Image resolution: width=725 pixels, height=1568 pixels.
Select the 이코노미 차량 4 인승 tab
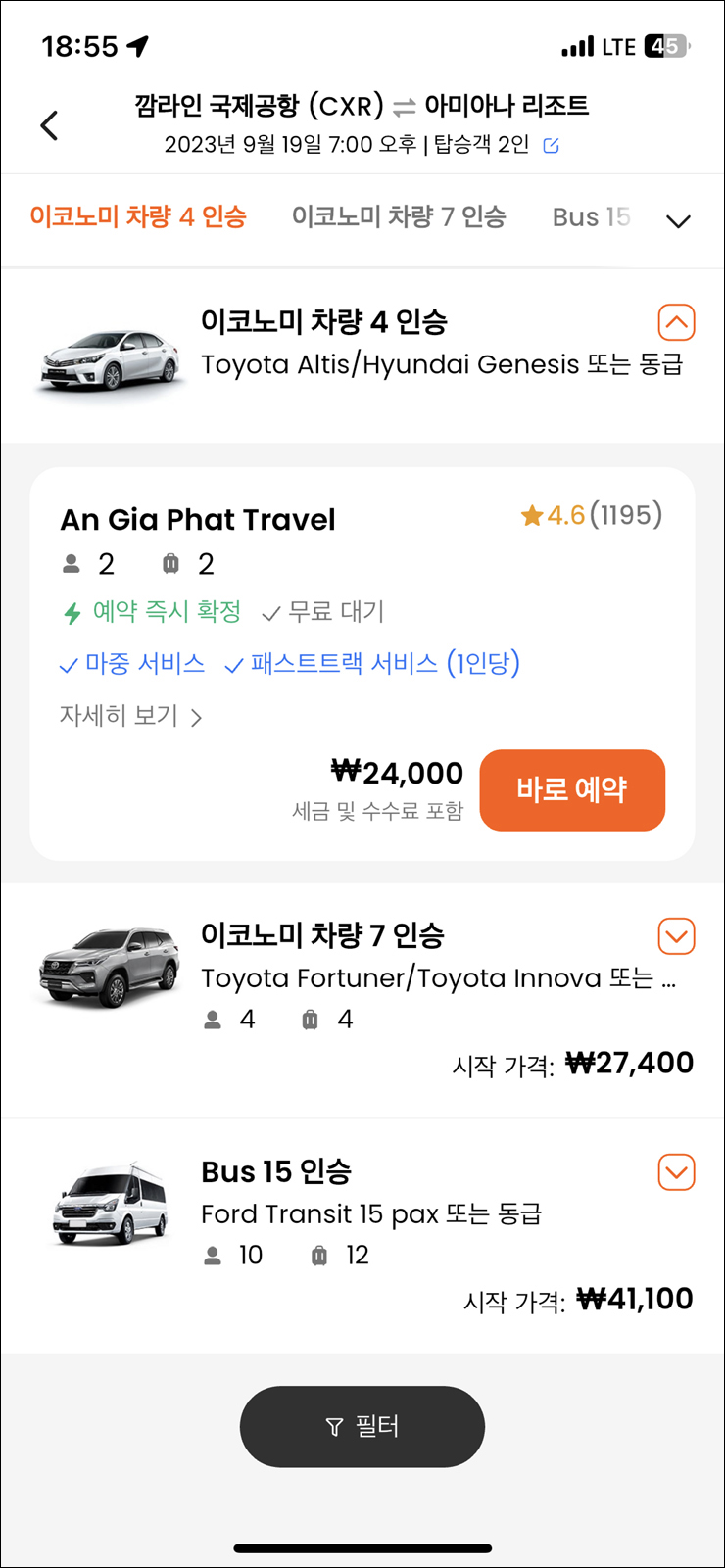coord(138,216)
